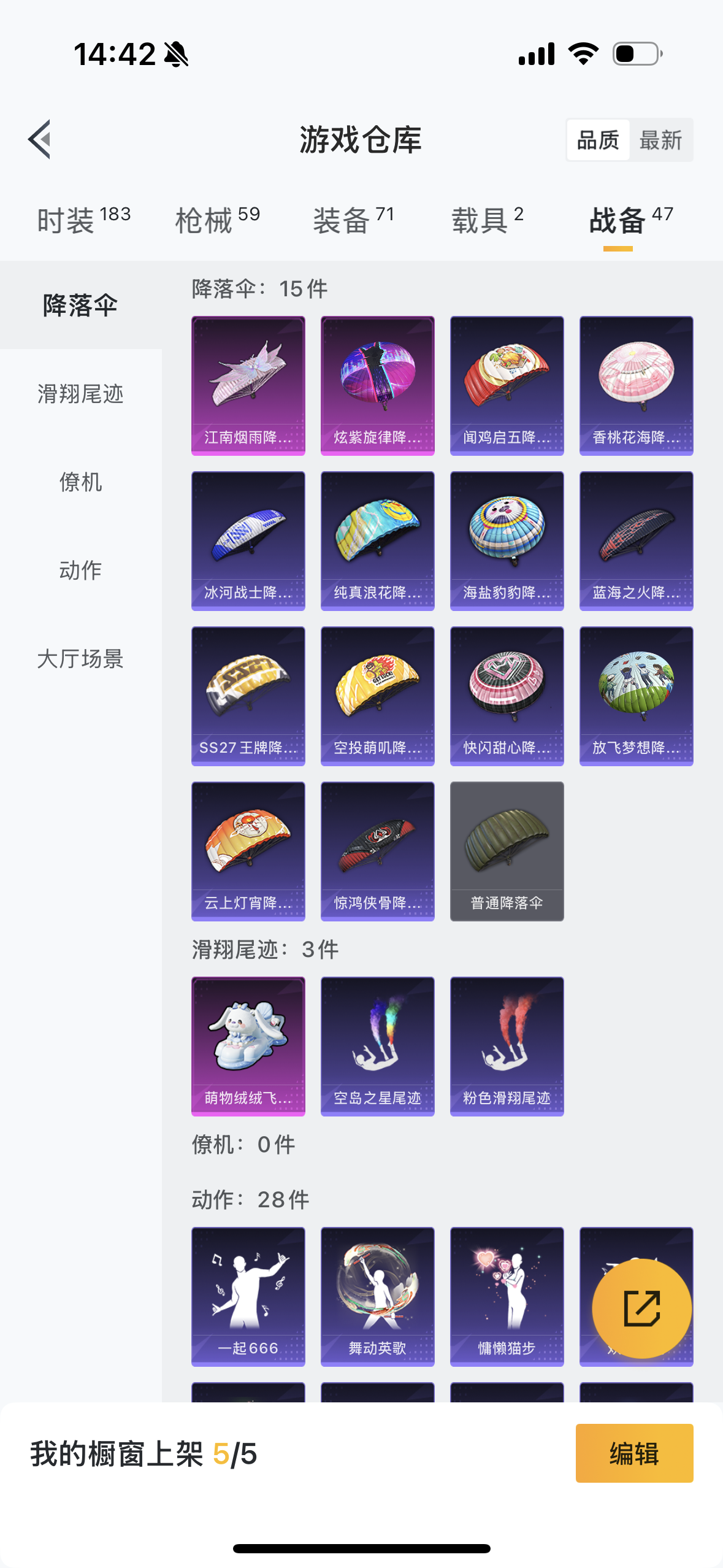Screen dimensions: 723x1568
Task: View the 空岛之星尾迹 item
Action: coord(378,1047)
